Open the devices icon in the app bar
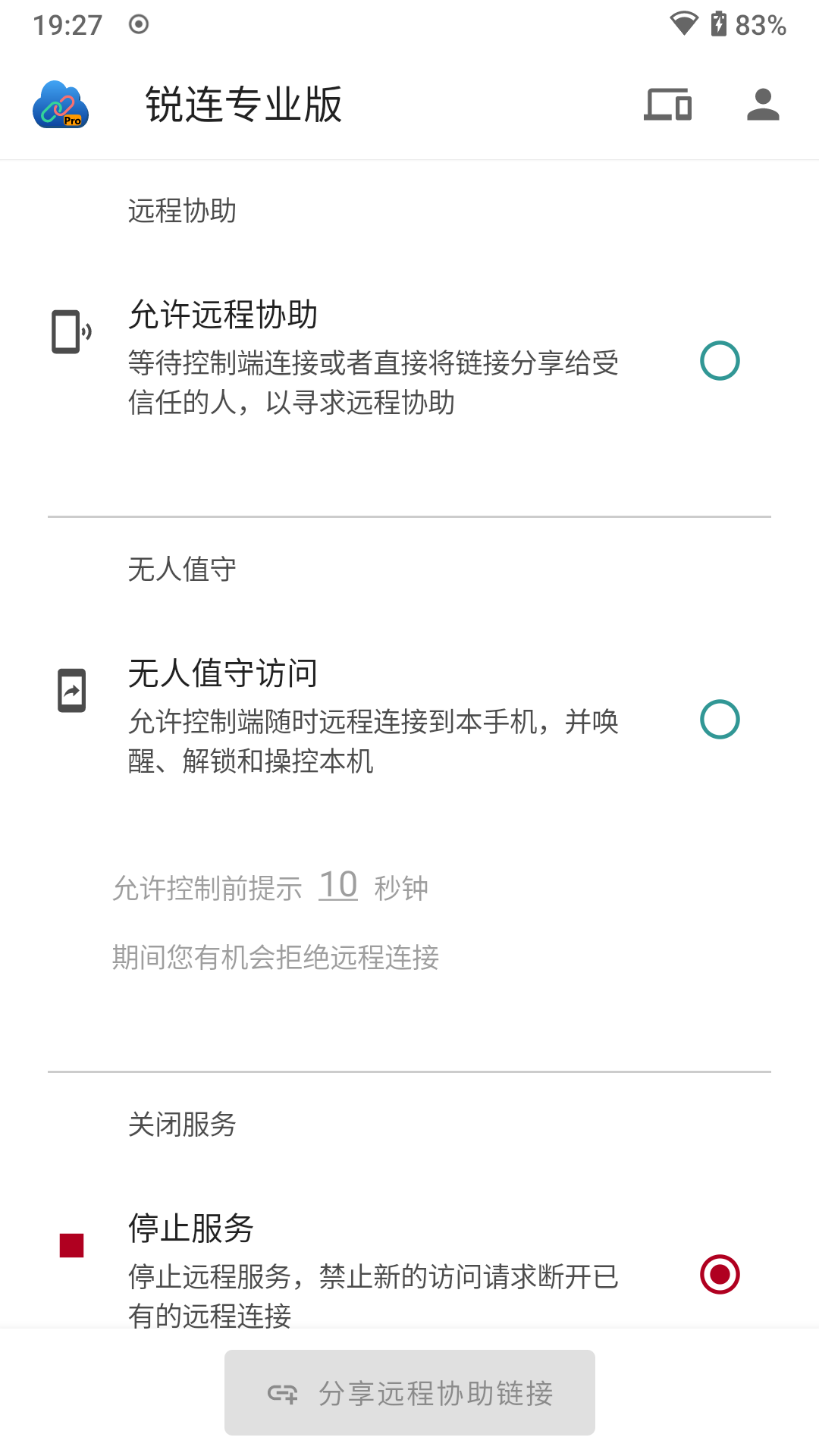 [x=667, y=105]
